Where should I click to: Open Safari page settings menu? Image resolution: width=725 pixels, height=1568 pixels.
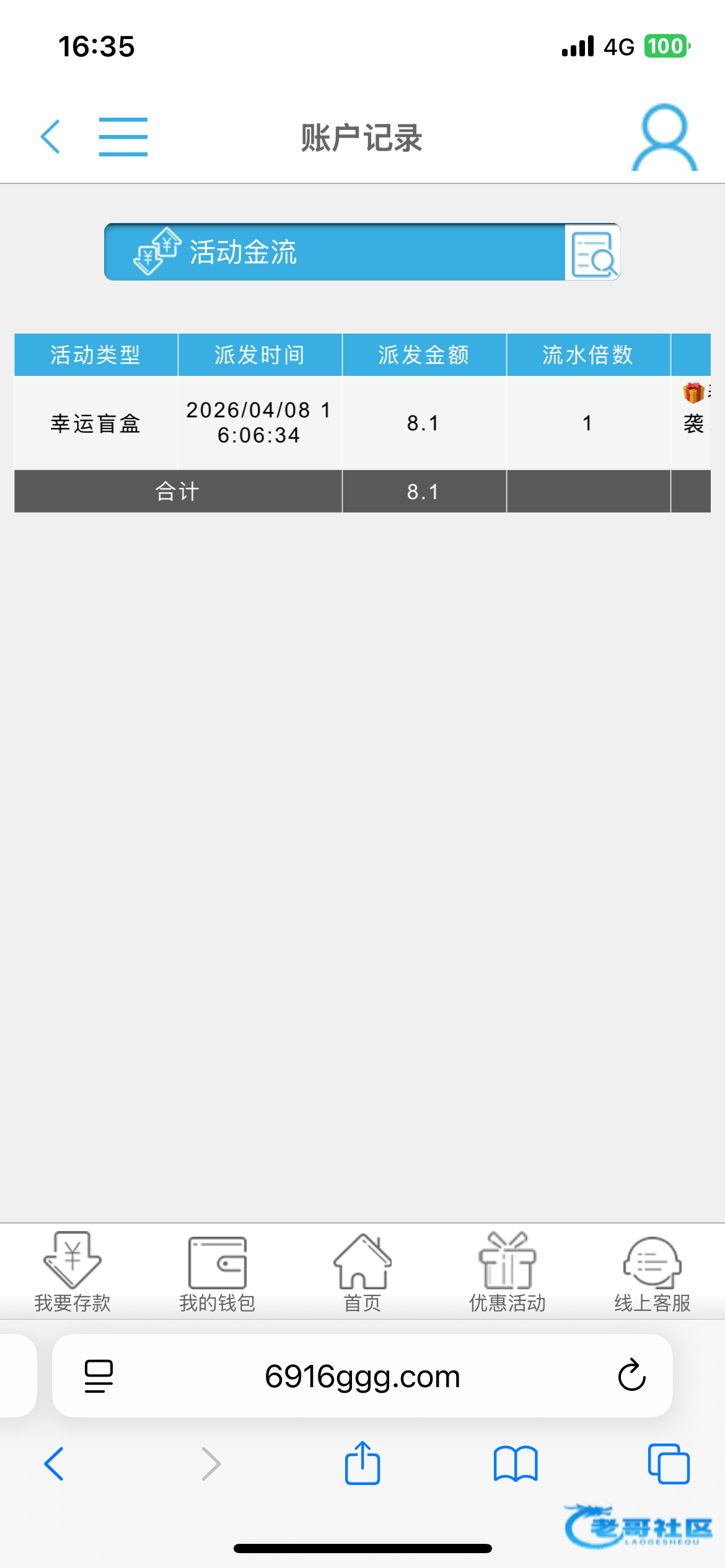(99, 1376)
